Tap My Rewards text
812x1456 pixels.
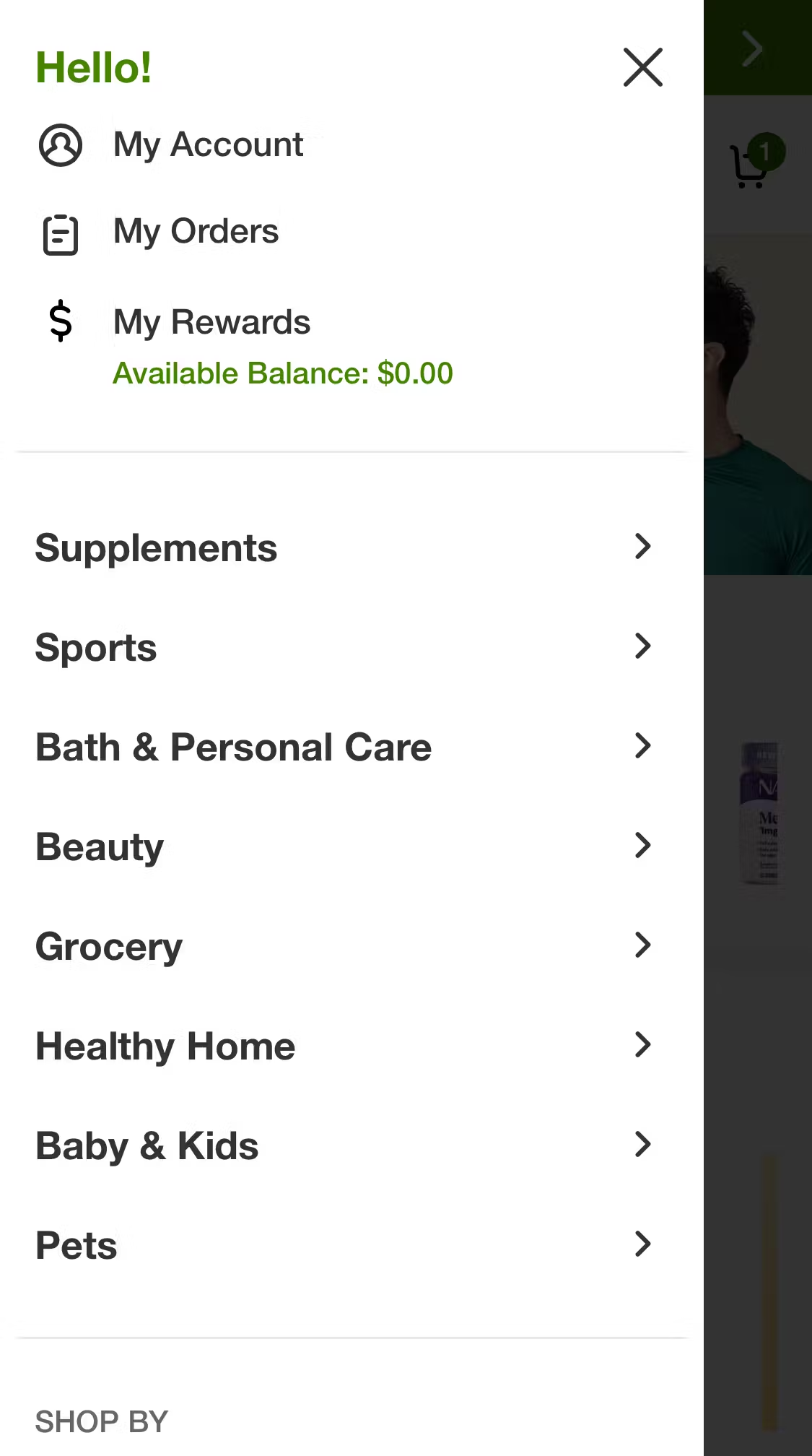point(211,321)
